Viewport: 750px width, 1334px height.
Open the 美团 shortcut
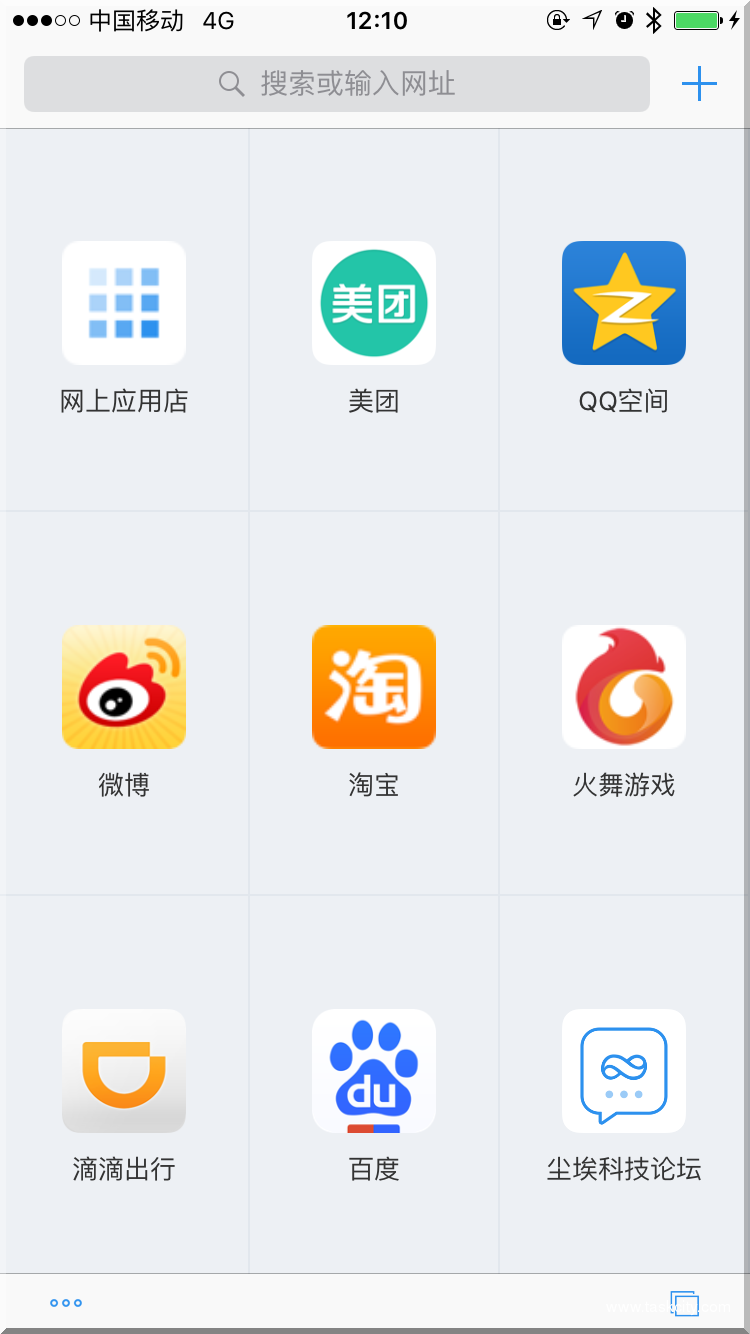374,303
